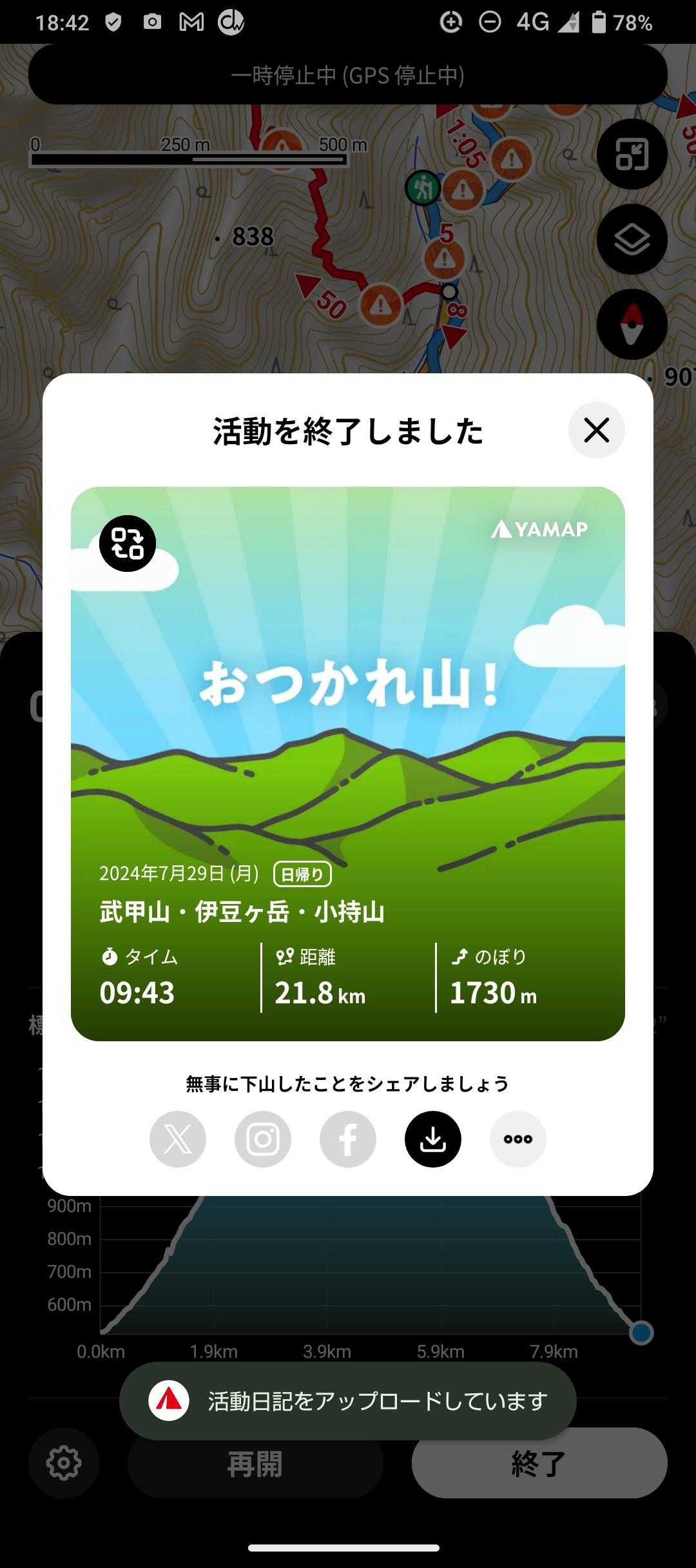Viewport: 696px width, 1568px height.
Task: Open more sharing options
Action: (x=518, y=1139)
